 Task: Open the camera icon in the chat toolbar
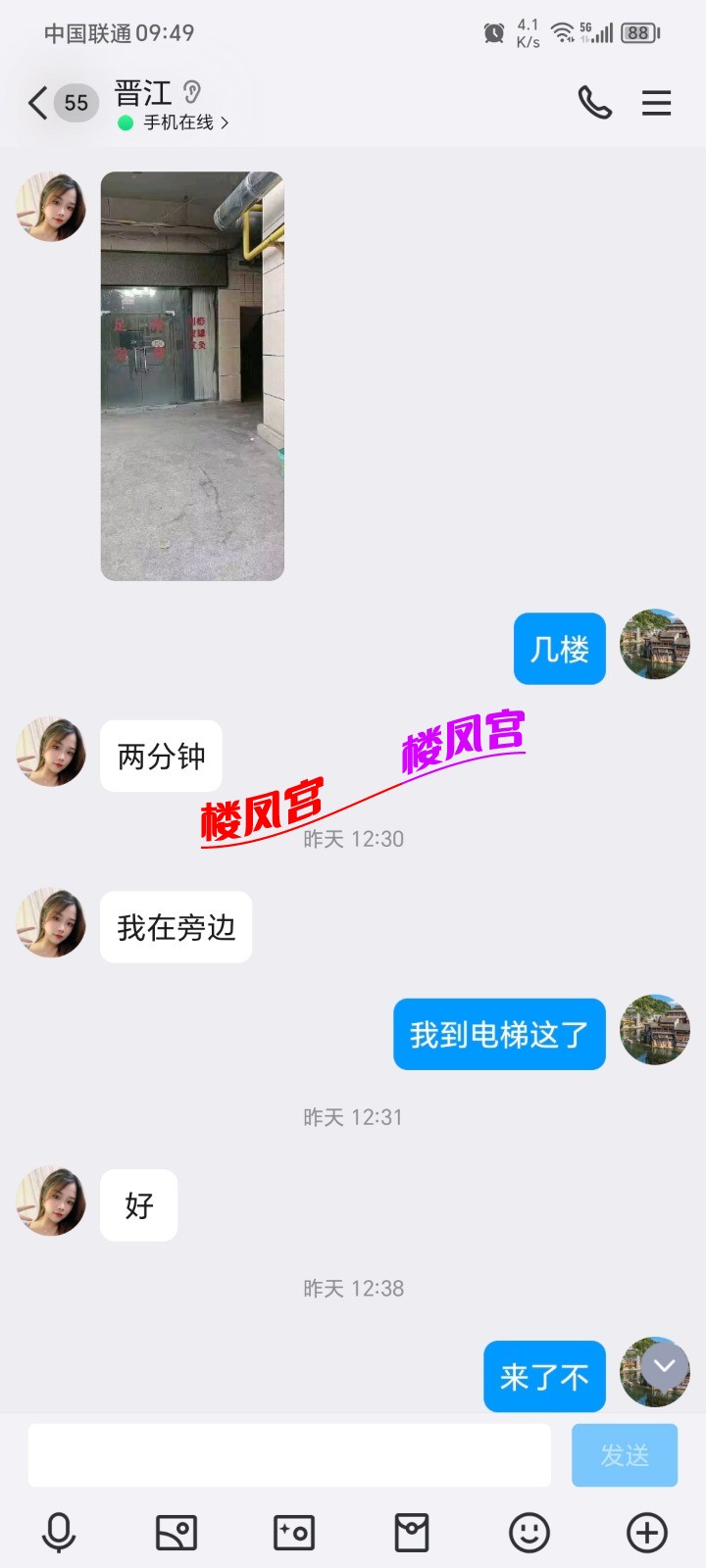[x=294, y=1531]
